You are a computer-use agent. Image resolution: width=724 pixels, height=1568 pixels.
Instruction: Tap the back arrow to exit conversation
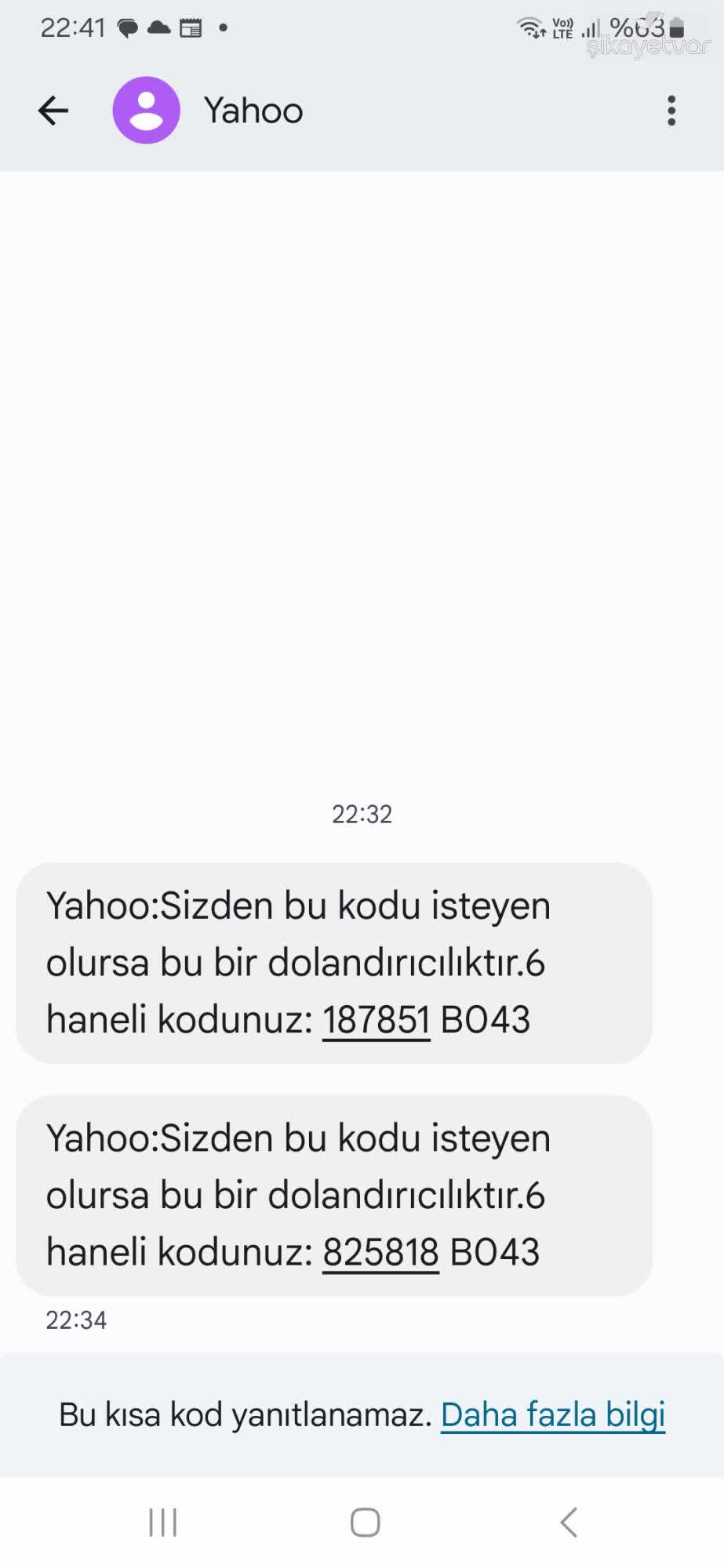click(53, 110)
